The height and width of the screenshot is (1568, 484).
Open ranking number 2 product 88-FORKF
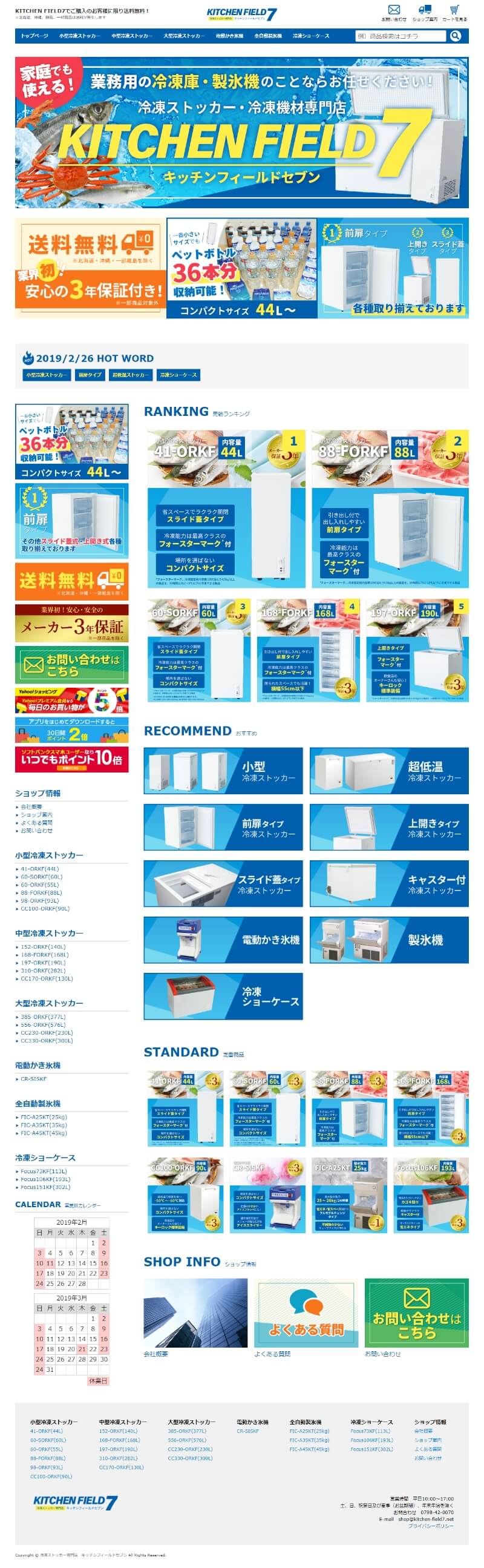pos(390,509)
